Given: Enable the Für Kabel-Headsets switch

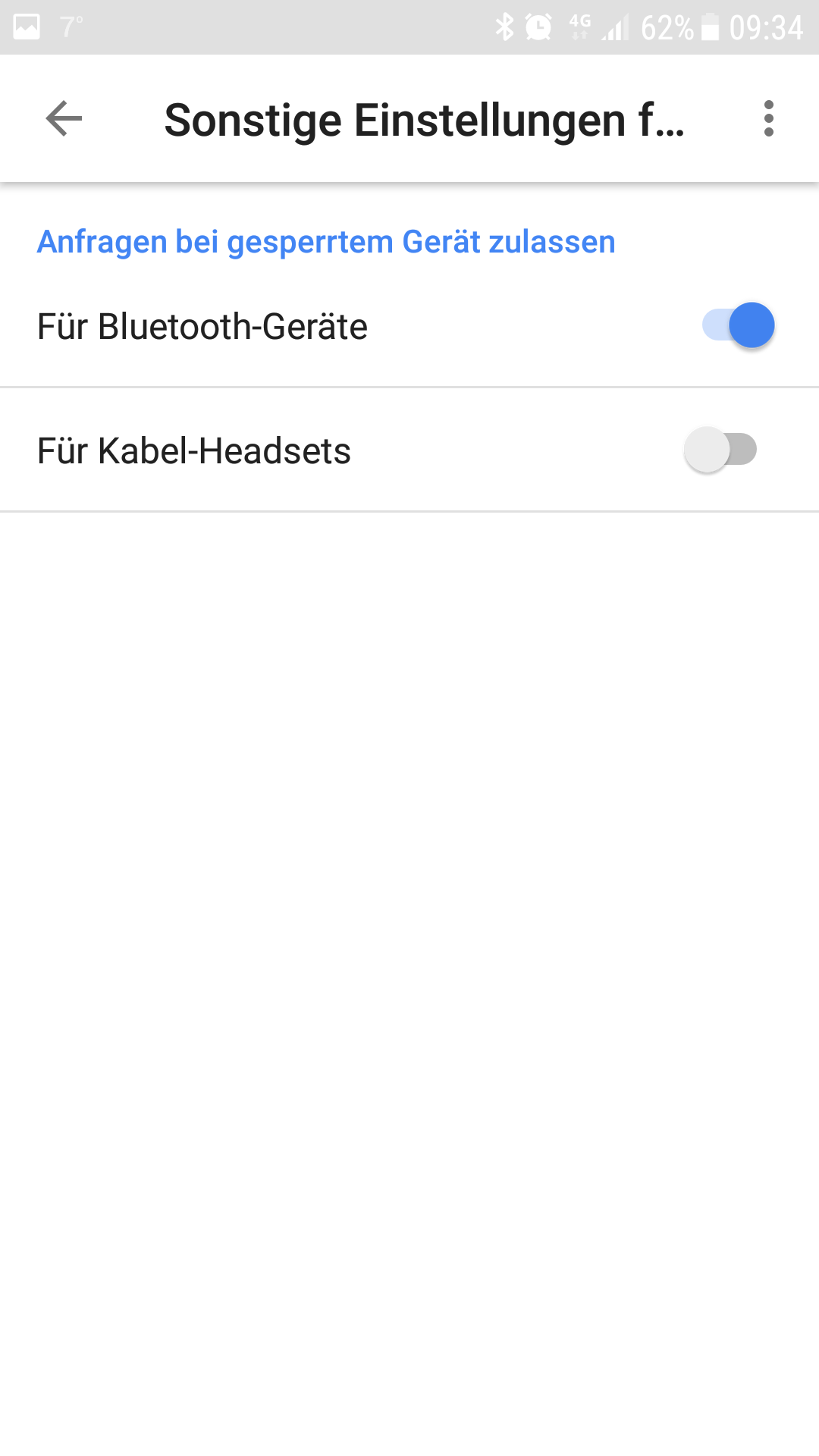Looking at the screenshot, I should click(x=721, y=450).
